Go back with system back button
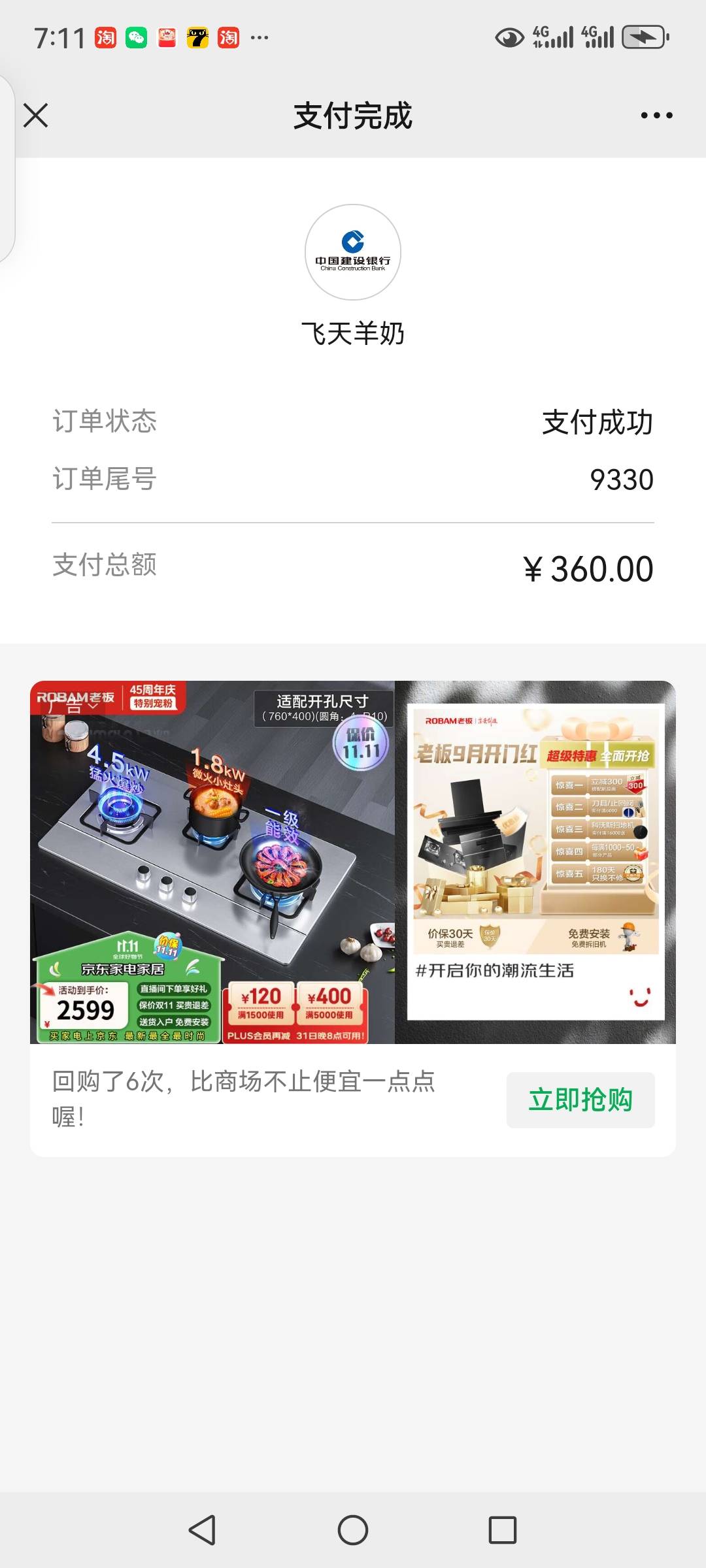706x1568 pixels. point(202,1529)
